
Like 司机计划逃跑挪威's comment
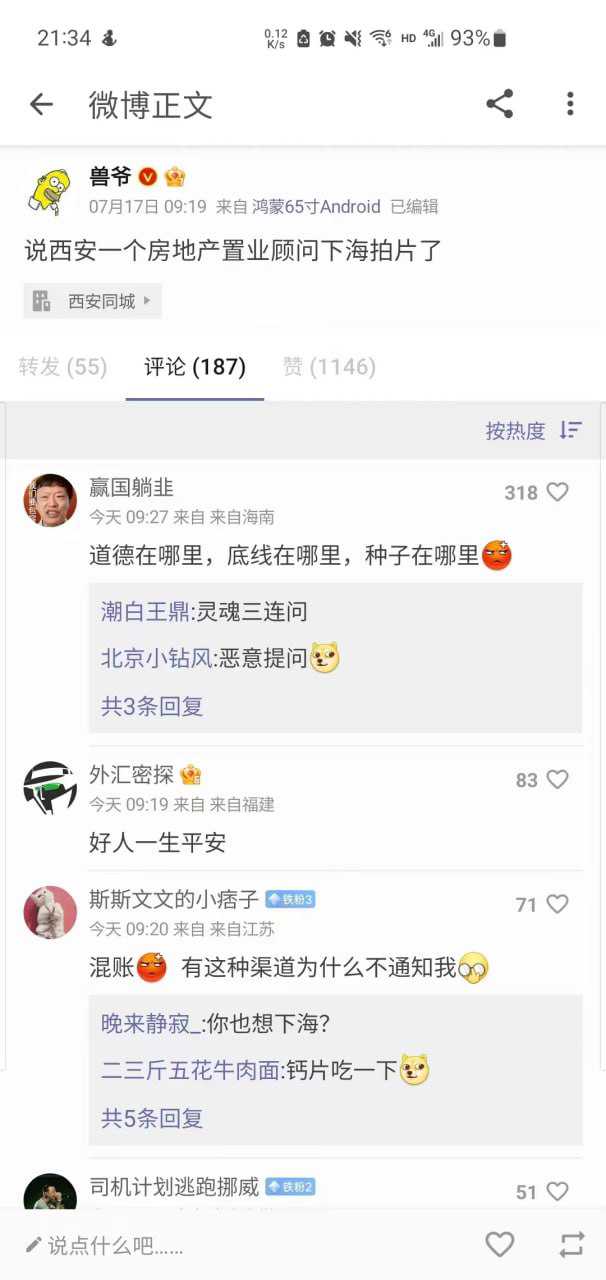coord(557,1191)
